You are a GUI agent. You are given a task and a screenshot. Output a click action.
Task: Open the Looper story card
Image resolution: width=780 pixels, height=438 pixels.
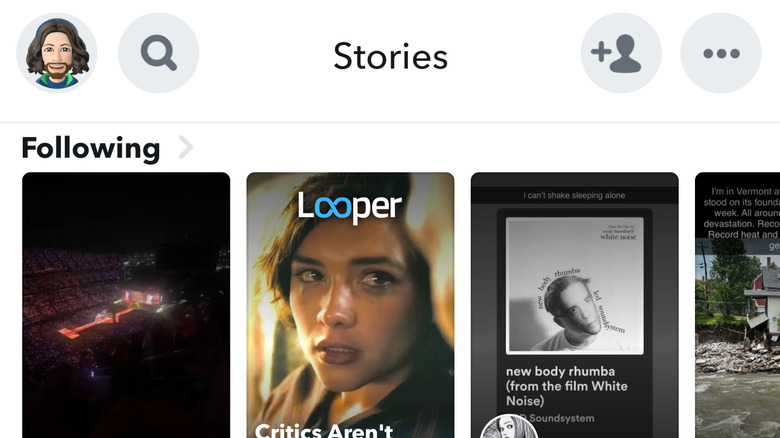click(x=350, y=305)
